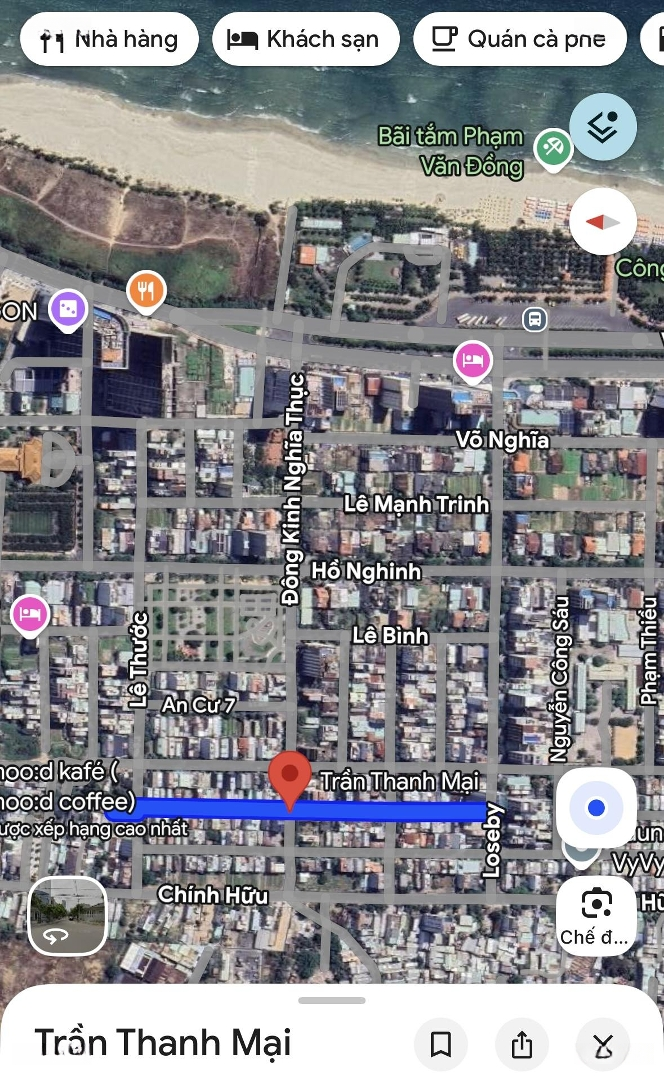Image resolution: width=664 pixels, height=1080 pixels.
Task: Tap the Khách sạn chip
Action: click(x=305, y=40)
